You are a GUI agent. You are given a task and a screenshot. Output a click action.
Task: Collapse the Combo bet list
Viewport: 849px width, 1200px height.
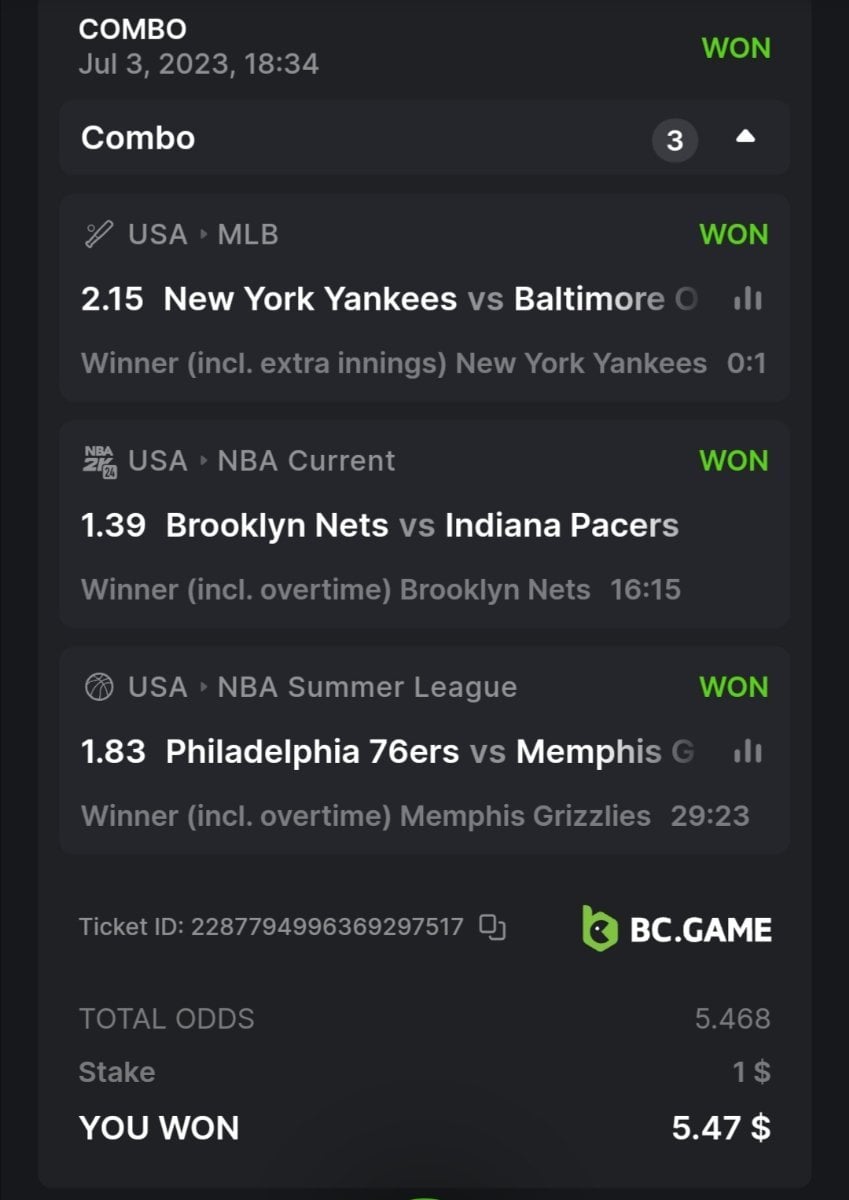pyautogui.click(x=745, y=138)
